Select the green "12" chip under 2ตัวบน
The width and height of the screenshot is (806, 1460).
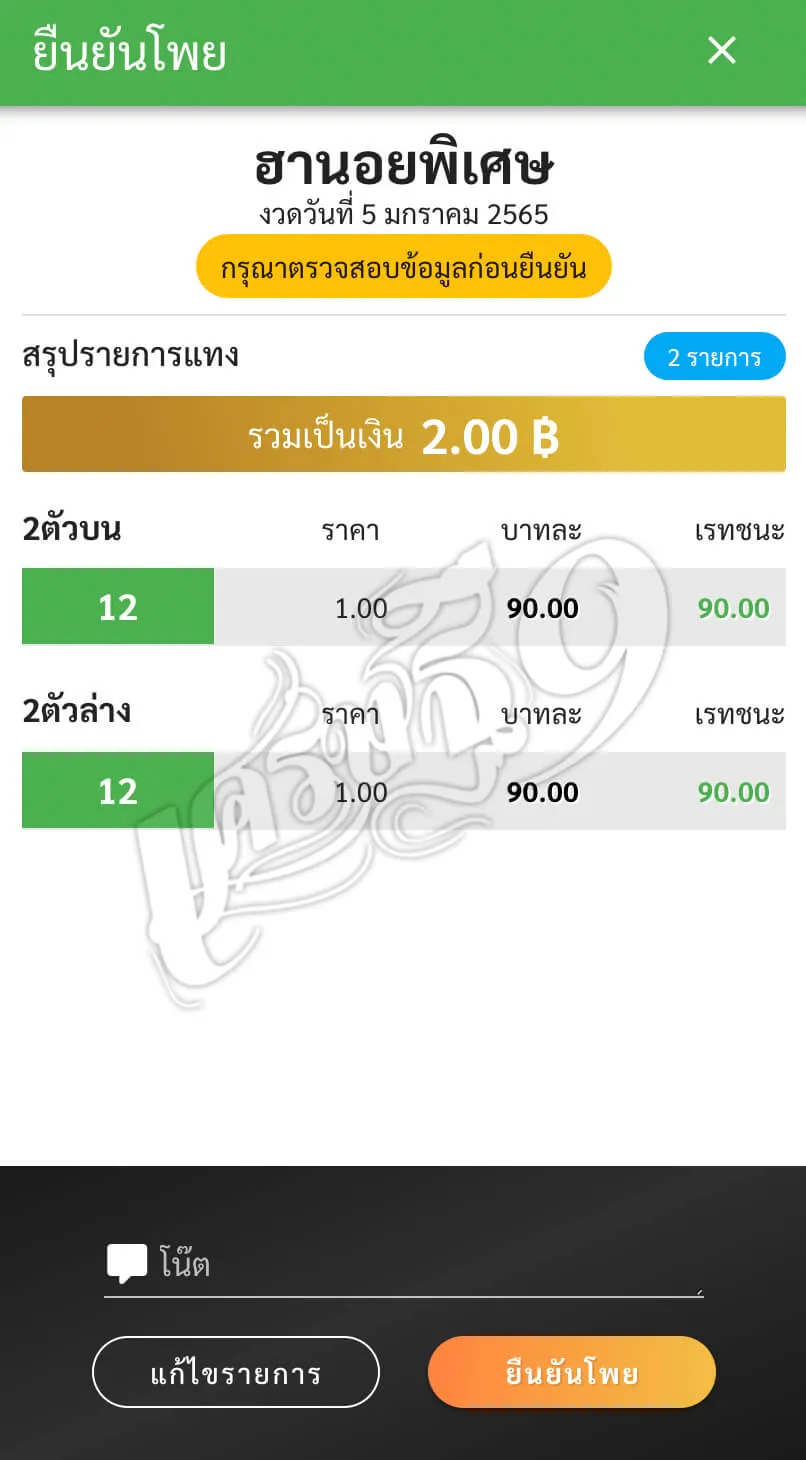point(117,606)
